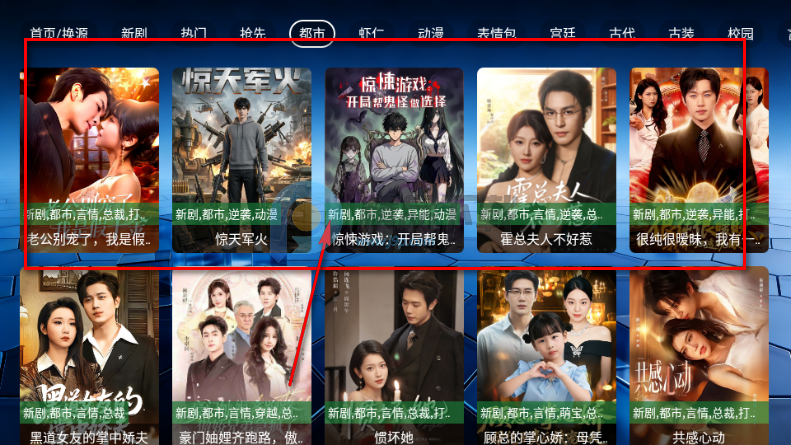Select the 热门 tab
The width and height of the screenshot is (791, 445).
point(194,34)
